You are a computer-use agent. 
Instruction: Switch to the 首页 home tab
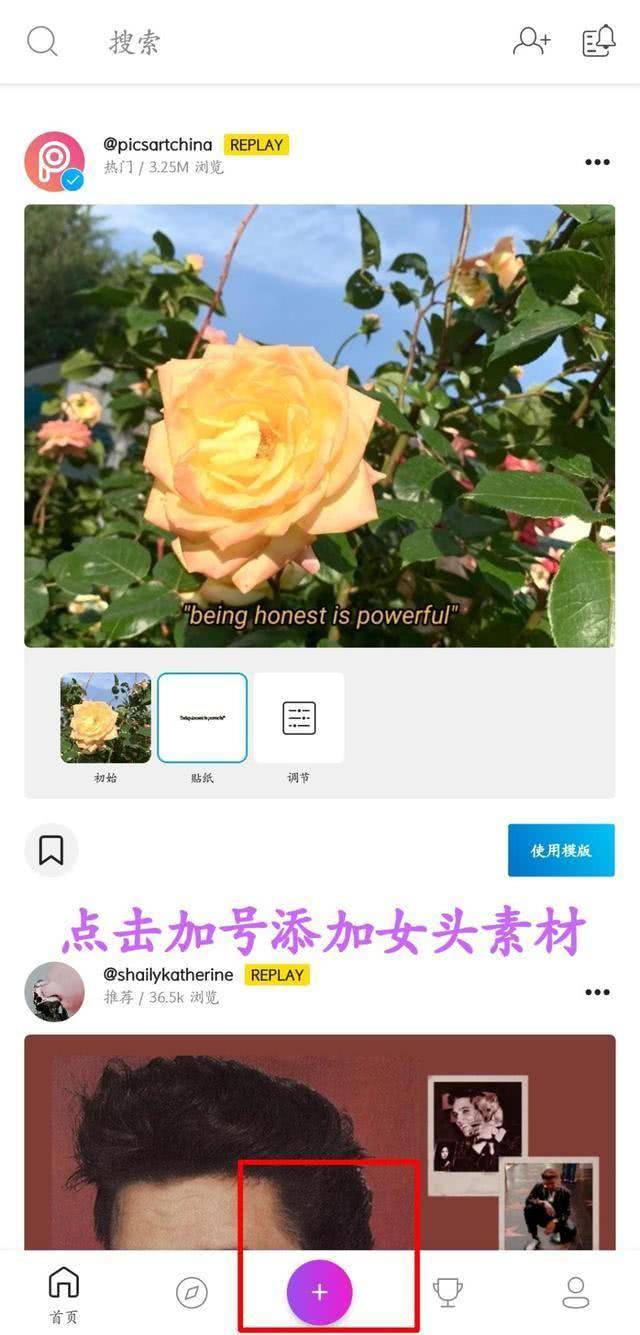point(63,1294)
